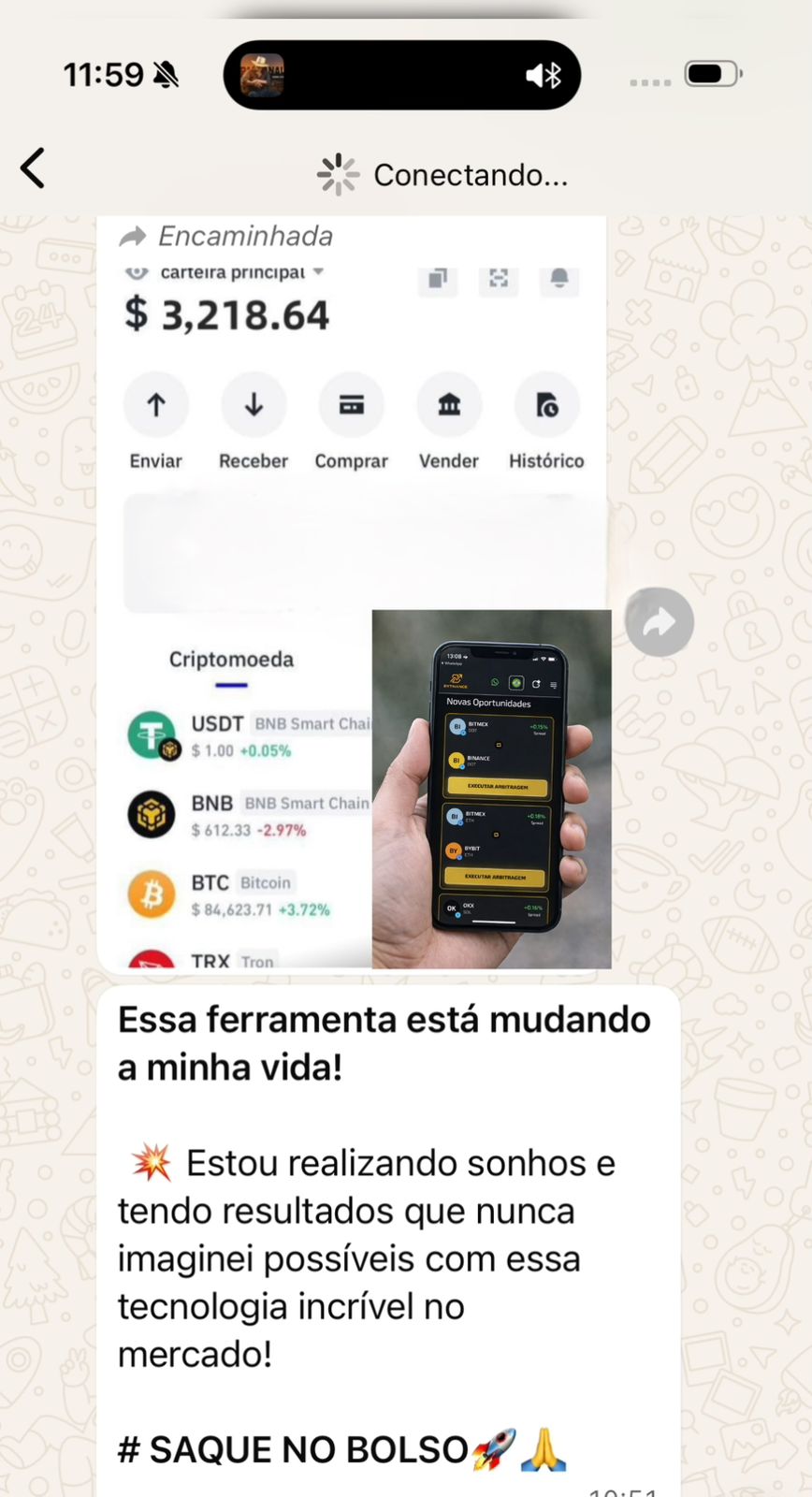Open Comprar using the card icon

pos(351,404)
